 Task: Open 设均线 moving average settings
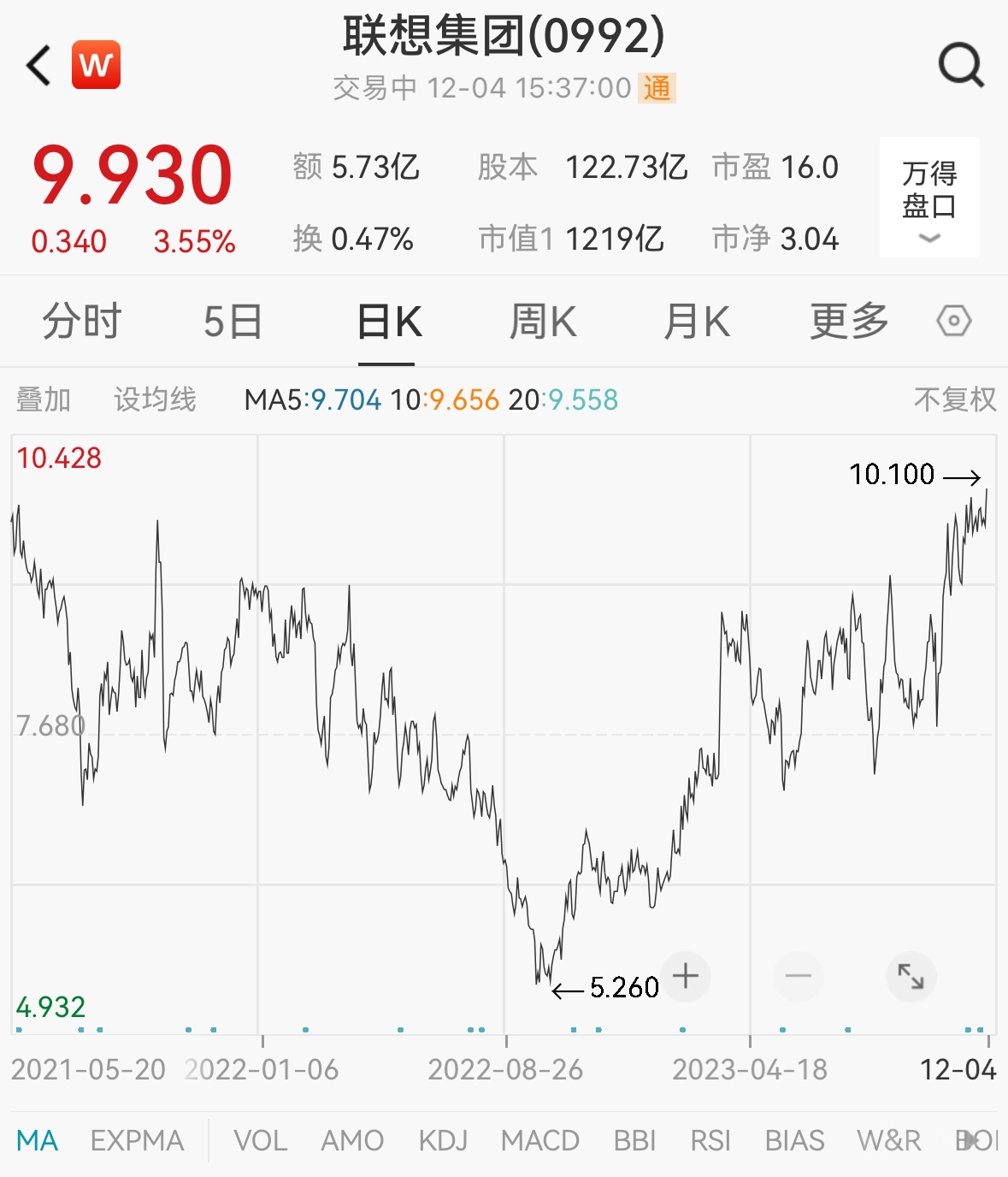[155, 399]
